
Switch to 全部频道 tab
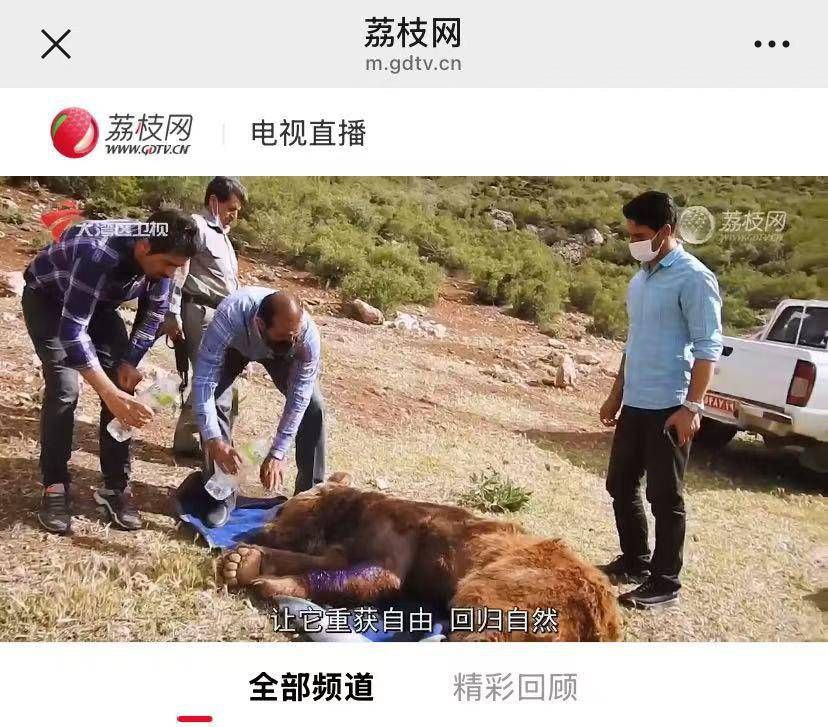311,687
